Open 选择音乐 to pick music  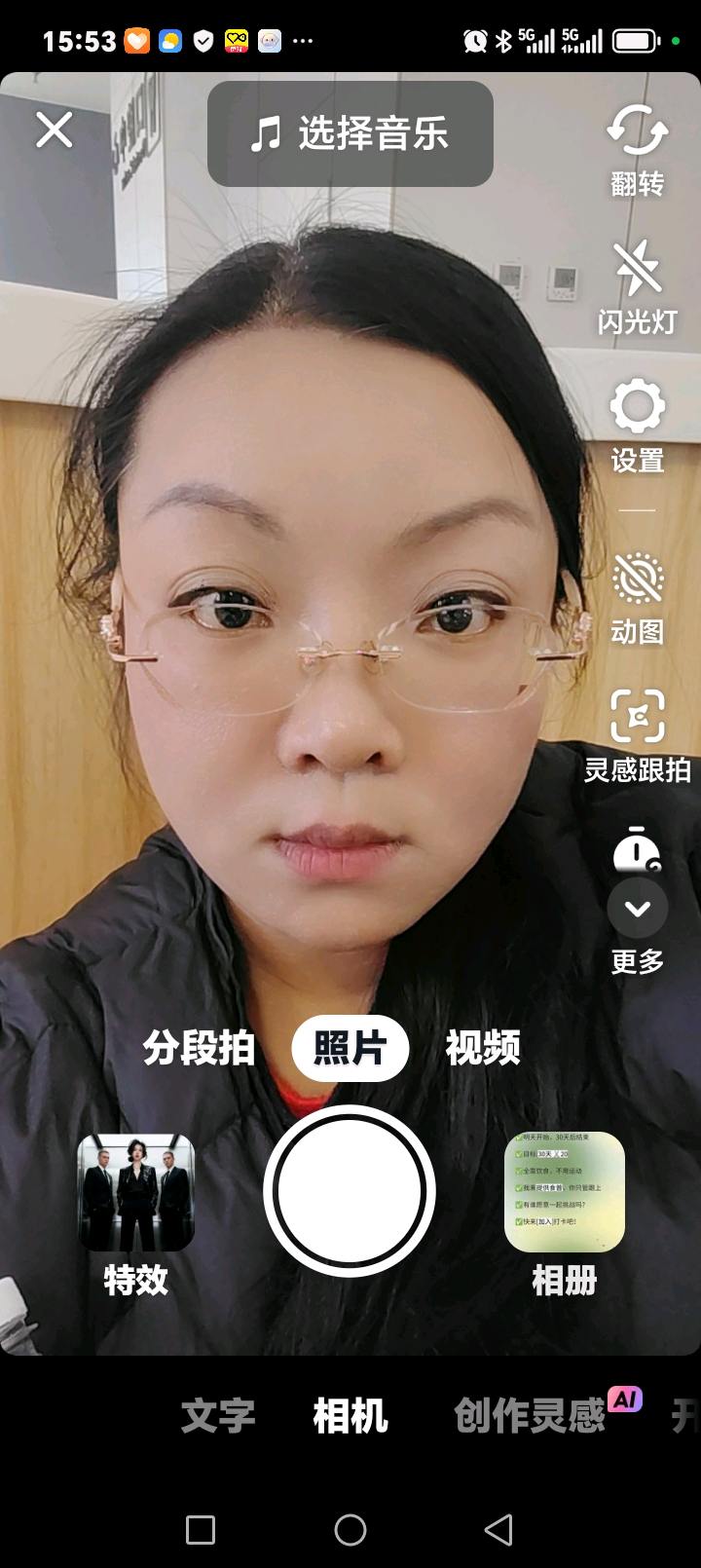coord(350,133)
